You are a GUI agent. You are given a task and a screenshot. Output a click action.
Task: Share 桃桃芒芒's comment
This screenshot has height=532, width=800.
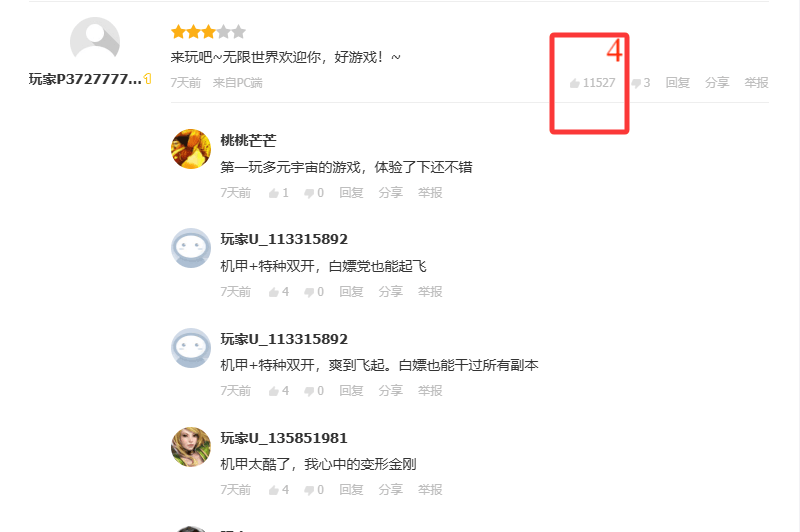390,193
